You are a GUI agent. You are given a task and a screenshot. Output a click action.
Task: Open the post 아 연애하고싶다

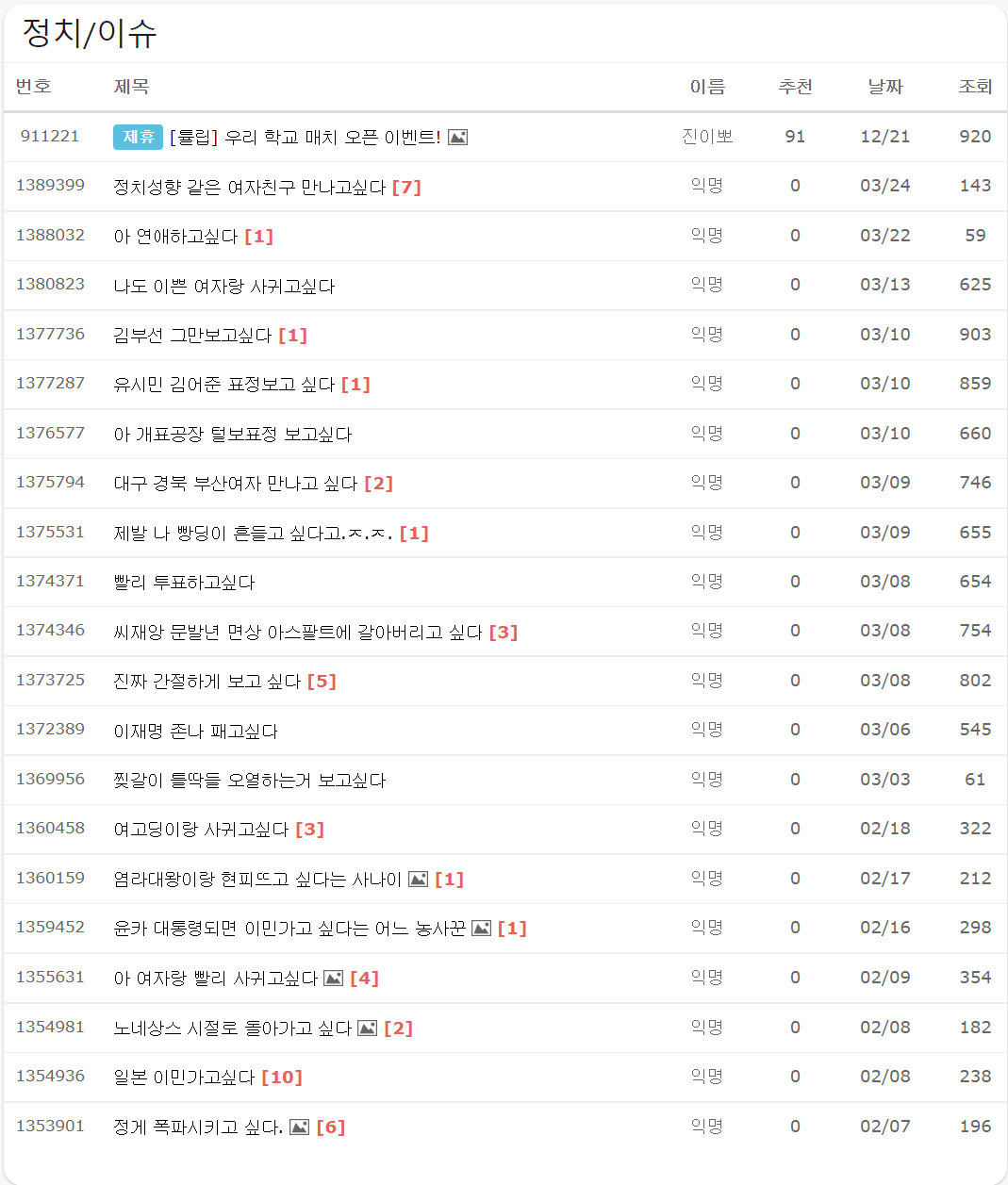click(175, 237)
